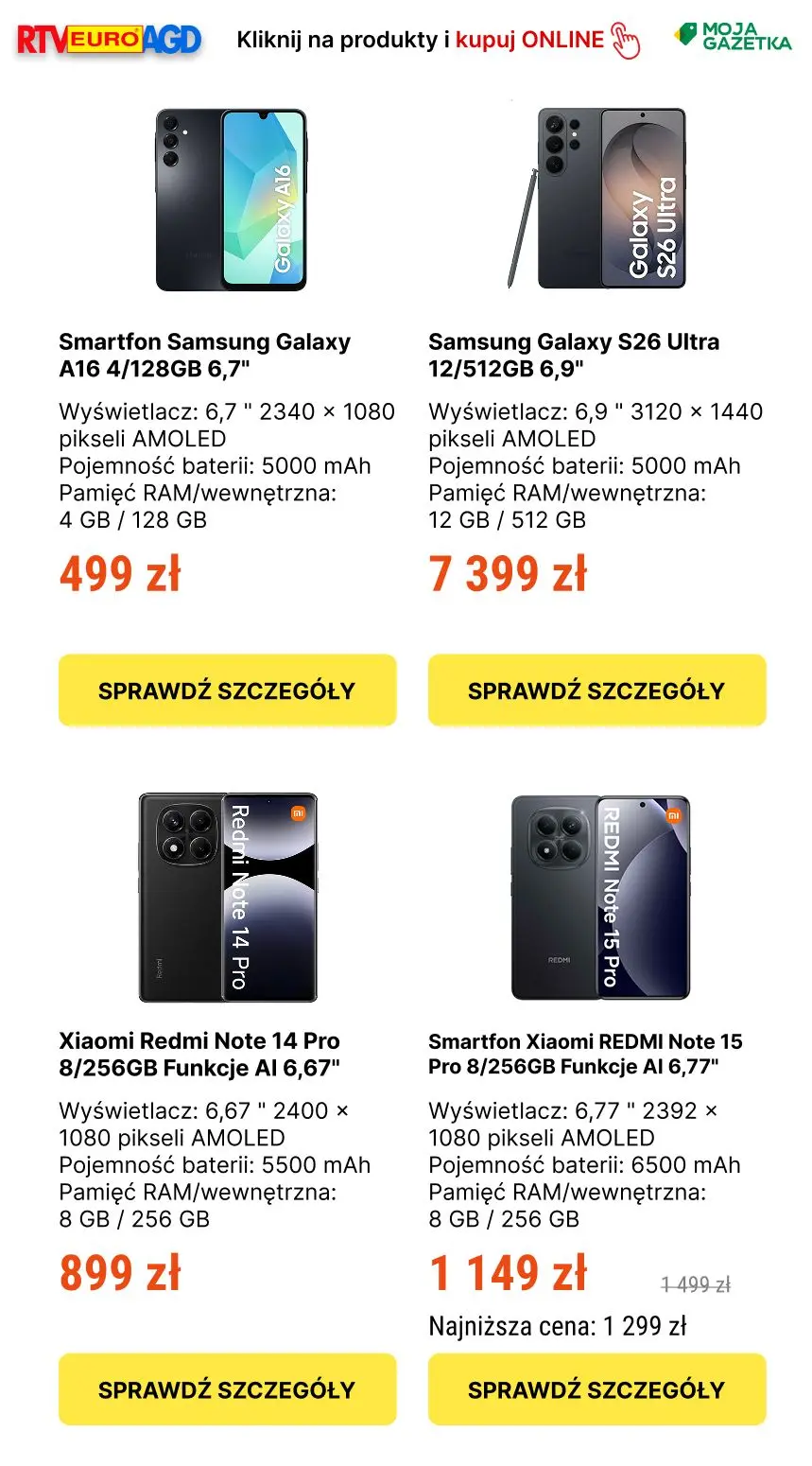Open the Samsung Galaxy S26 Ultra title
812x1466 pixels.
(x=574, y=355)
